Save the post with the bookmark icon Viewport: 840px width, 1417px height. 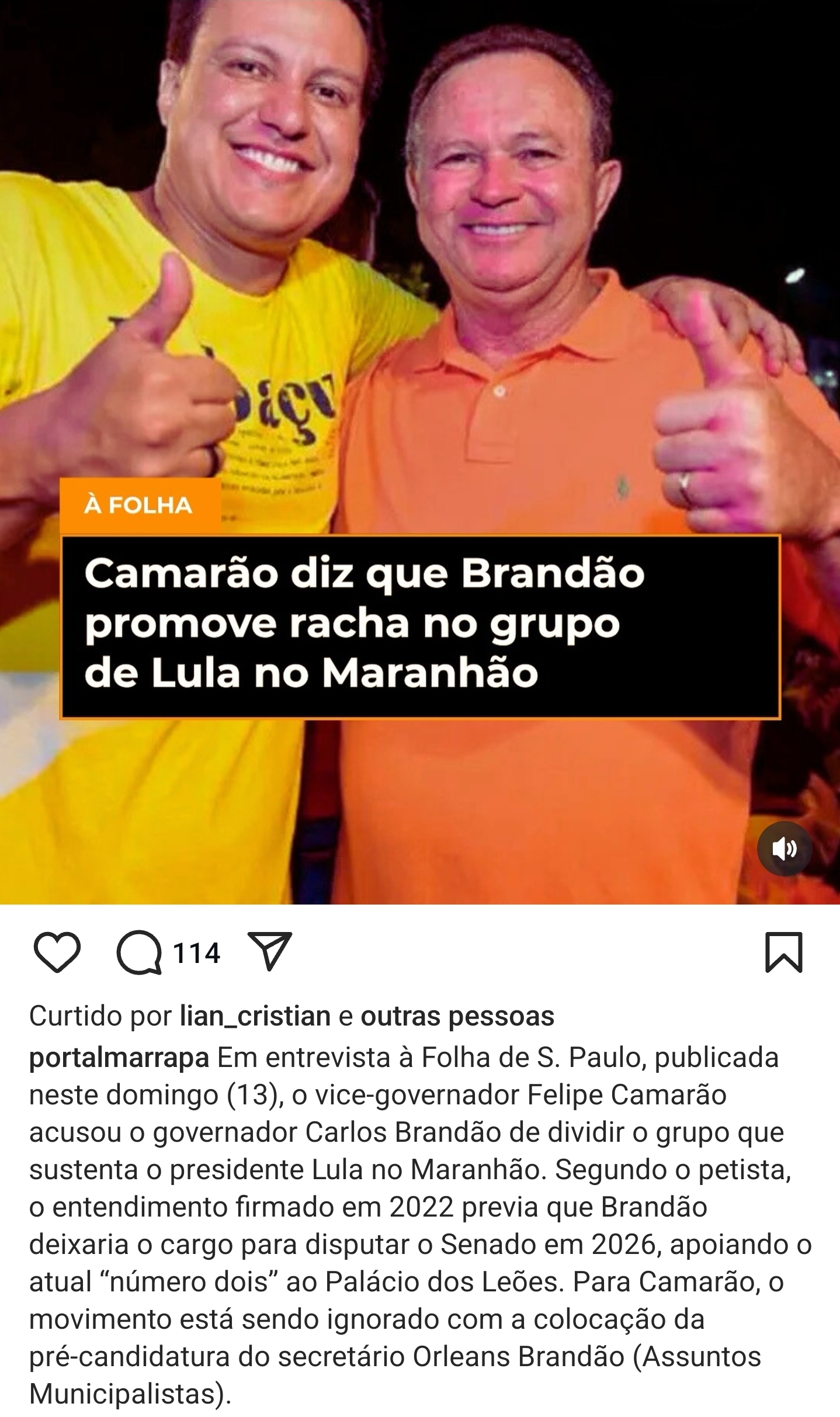(784, 952)
